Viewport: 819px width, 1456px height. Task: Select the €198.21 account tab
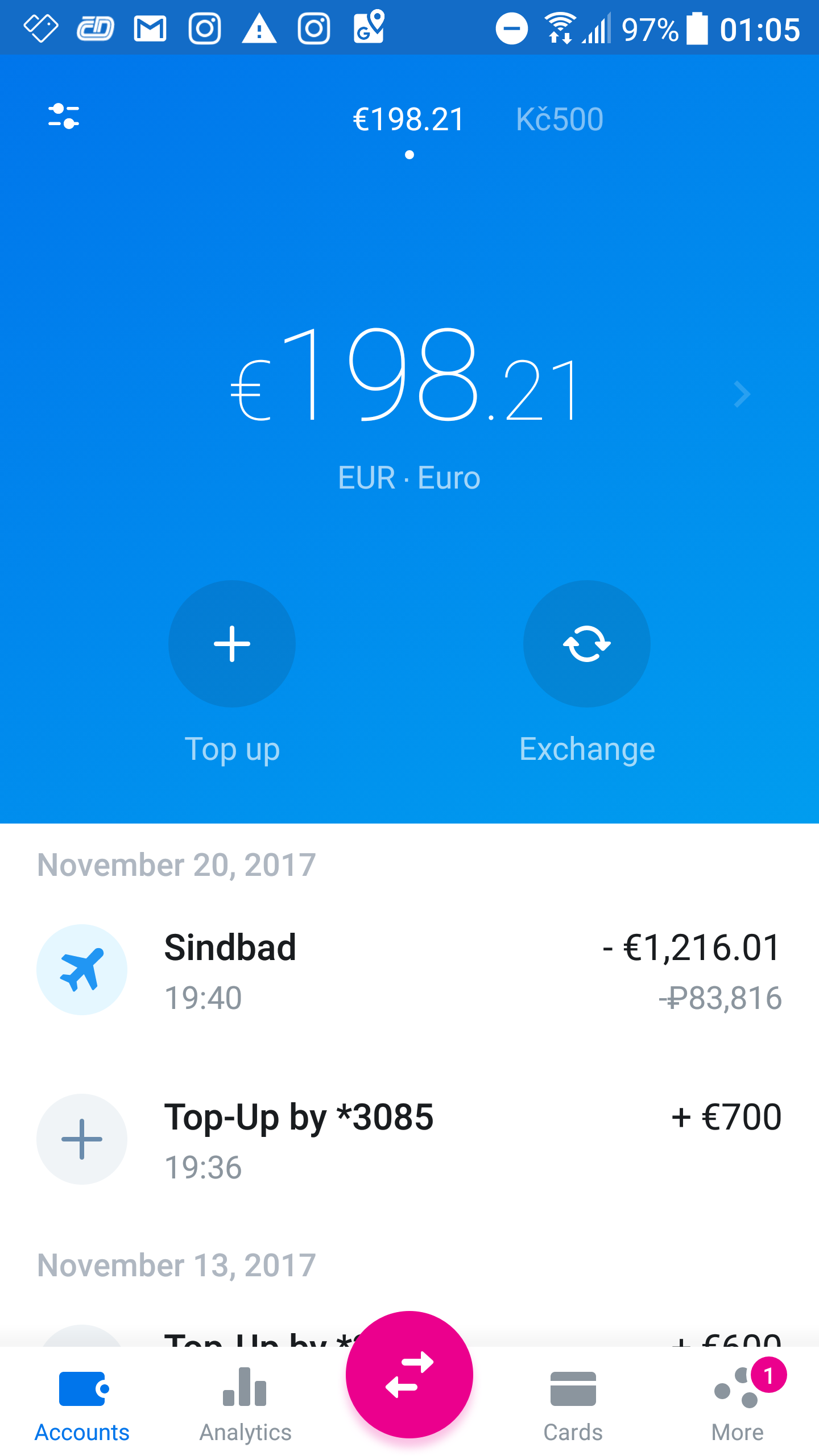click(409, 119)
